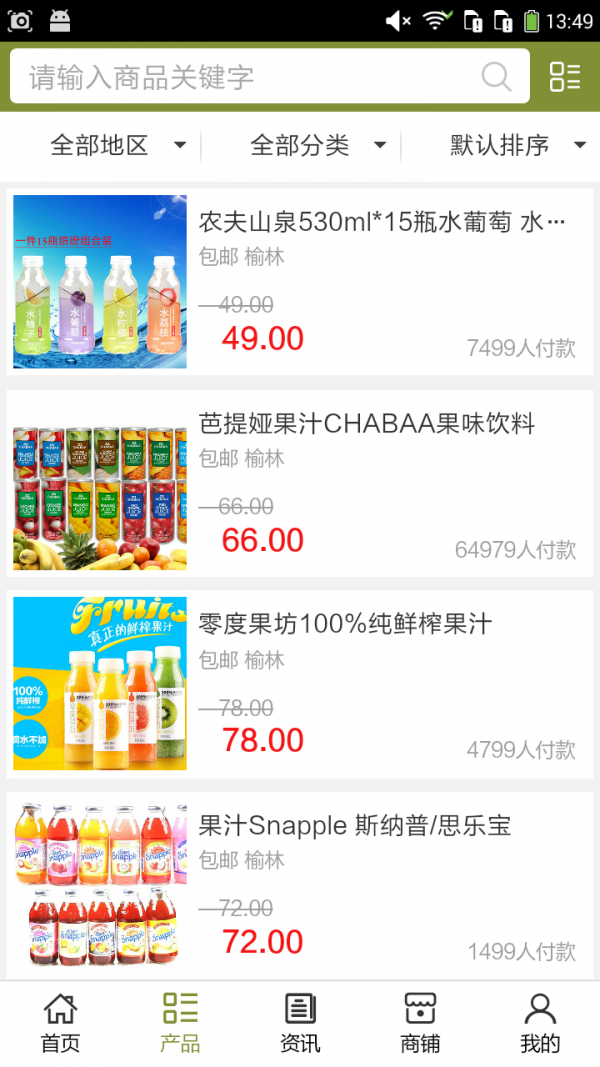View the 芭提娅果汁CHABAA果味饮料 product

coord(367,424)
